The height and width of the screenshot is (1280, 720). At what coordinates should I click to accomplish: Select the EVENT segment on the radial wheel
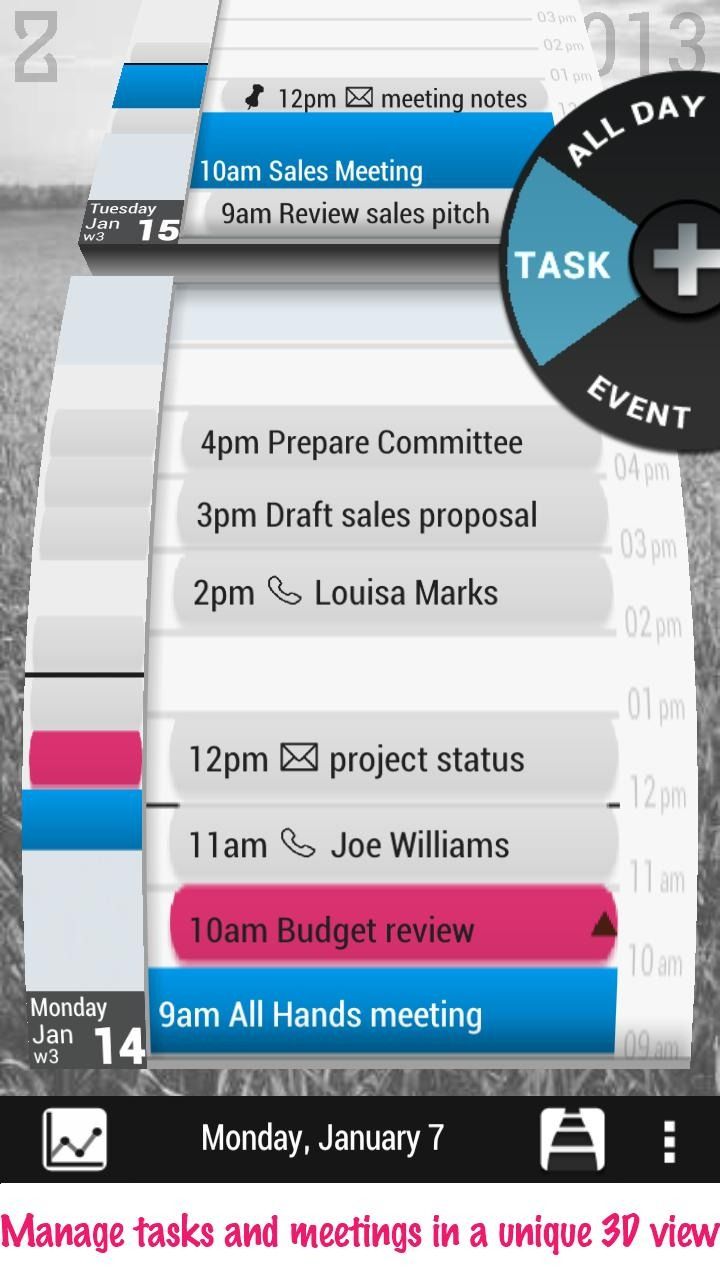pos(638,402)
